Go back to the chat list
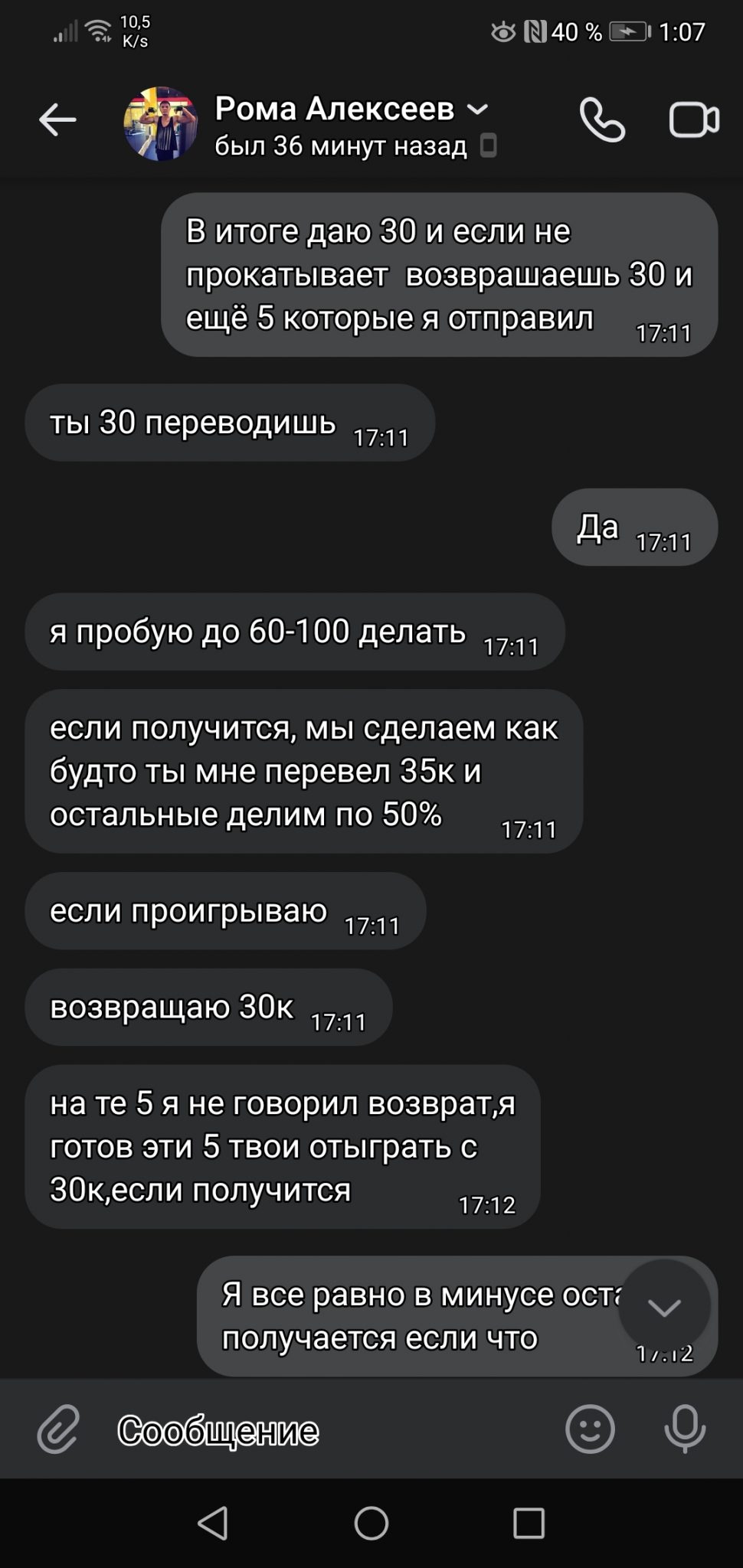The height and width of the screenshot is (1568, 743). pyautogui.click(x=57, y=120)
